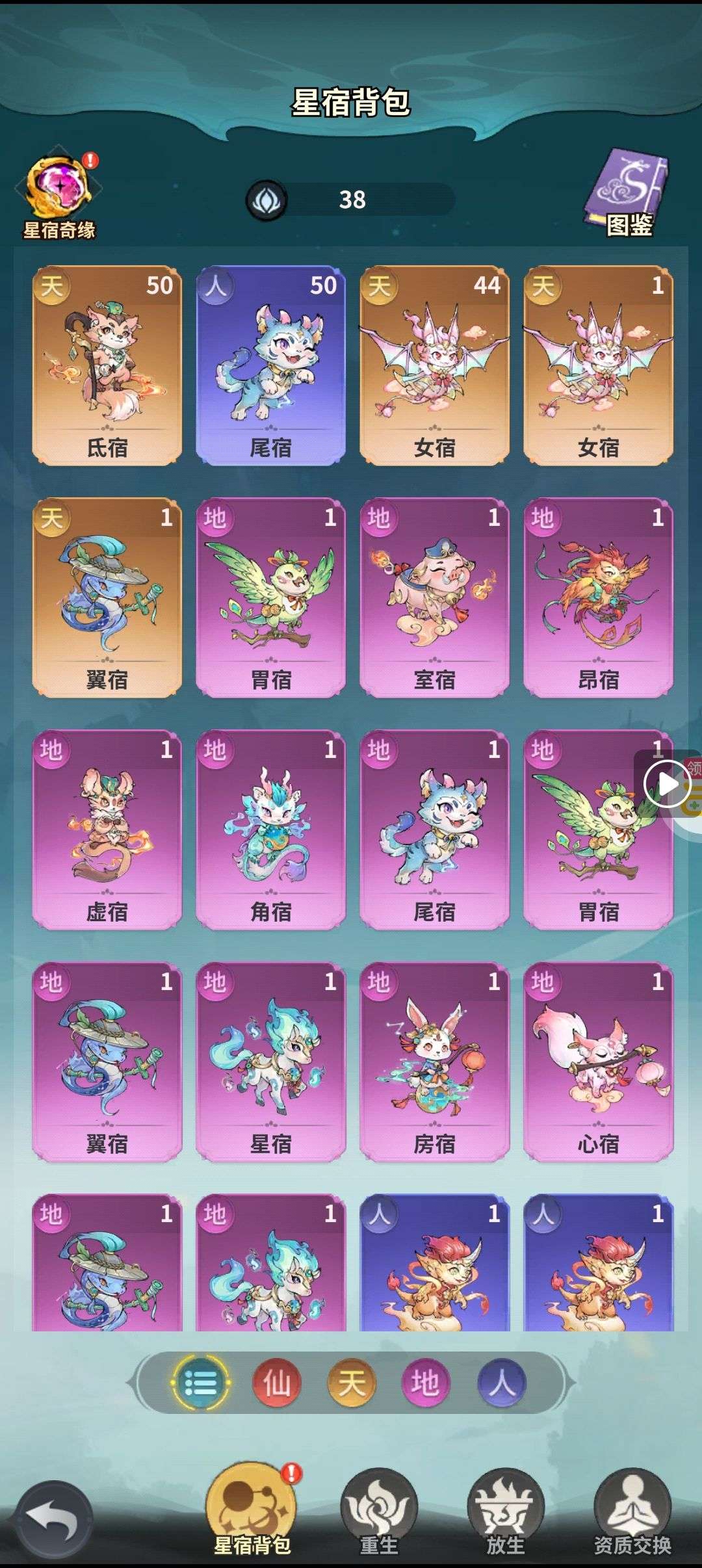Select the 角宿 dragon card

coord(271,829)
